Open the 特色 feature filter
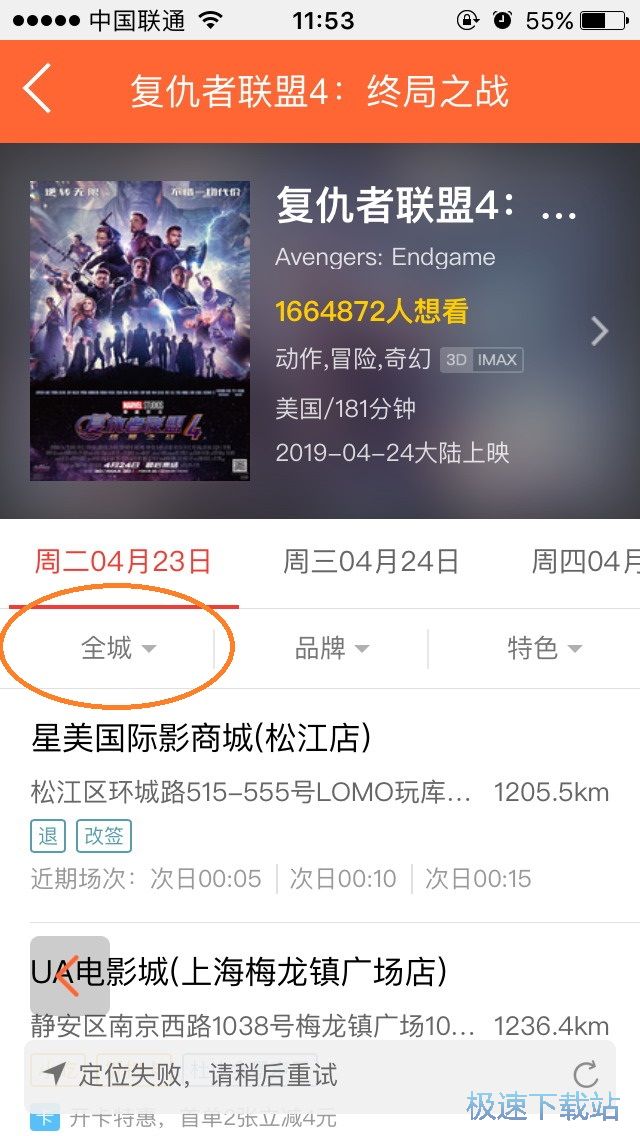 coord(544,649)
